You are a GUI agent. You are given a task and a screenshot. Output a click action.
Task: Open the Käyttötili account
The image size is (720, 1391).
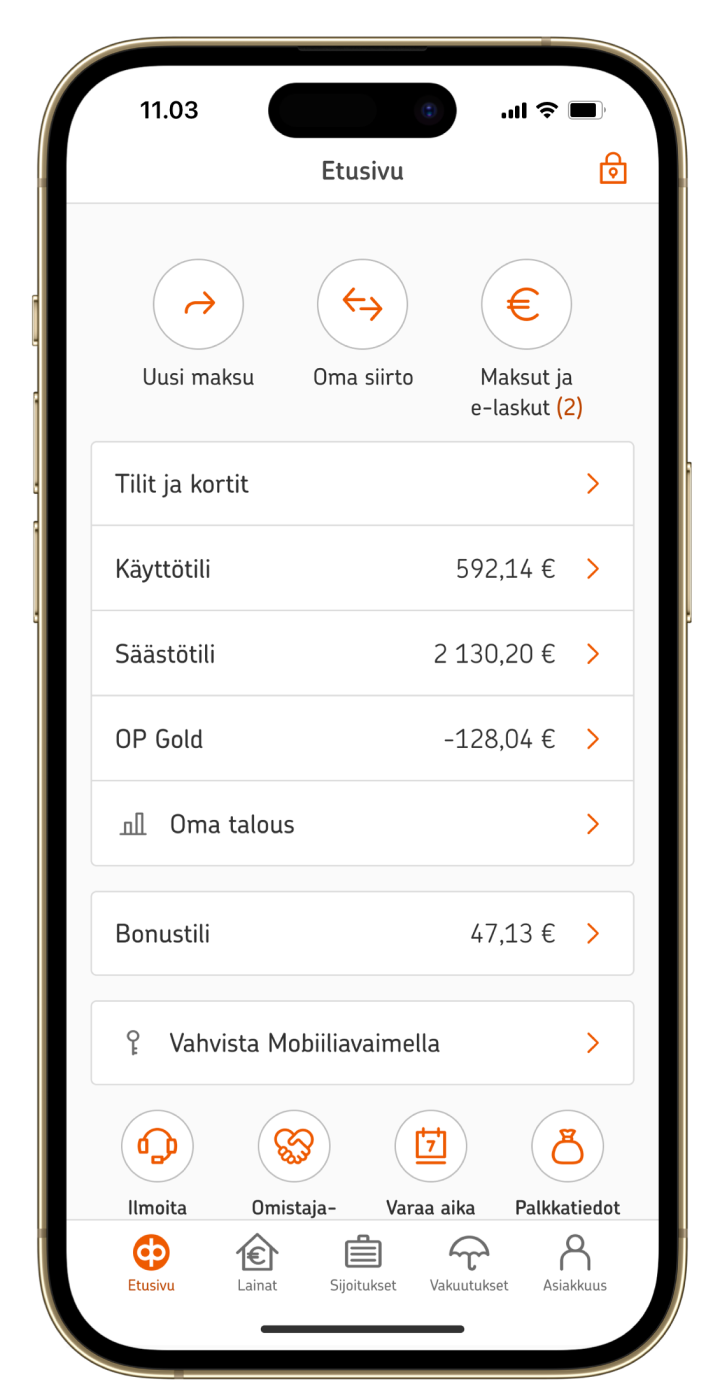tap(362, 569)
